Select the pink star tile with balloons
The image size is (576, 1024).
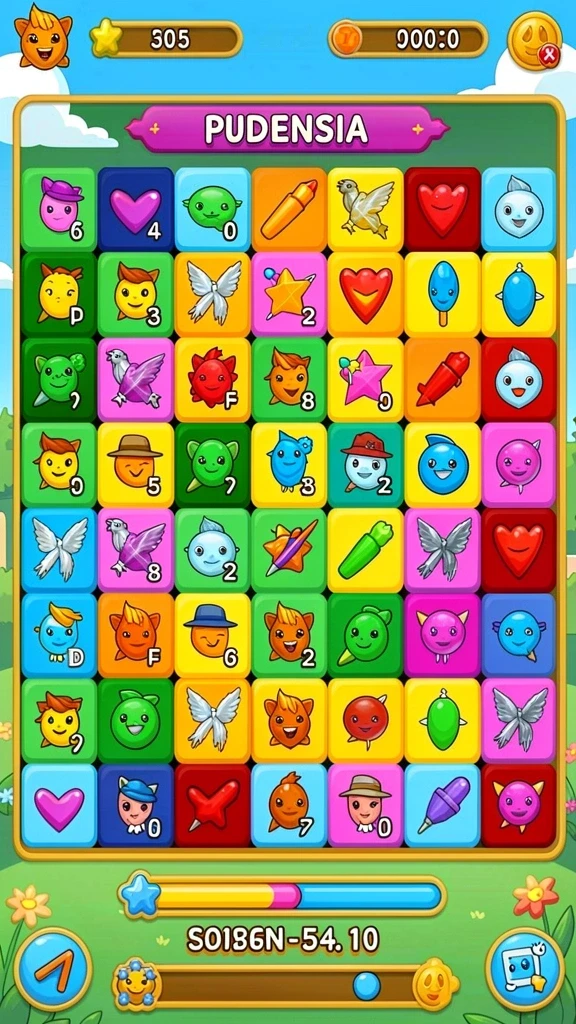point(365,380)
